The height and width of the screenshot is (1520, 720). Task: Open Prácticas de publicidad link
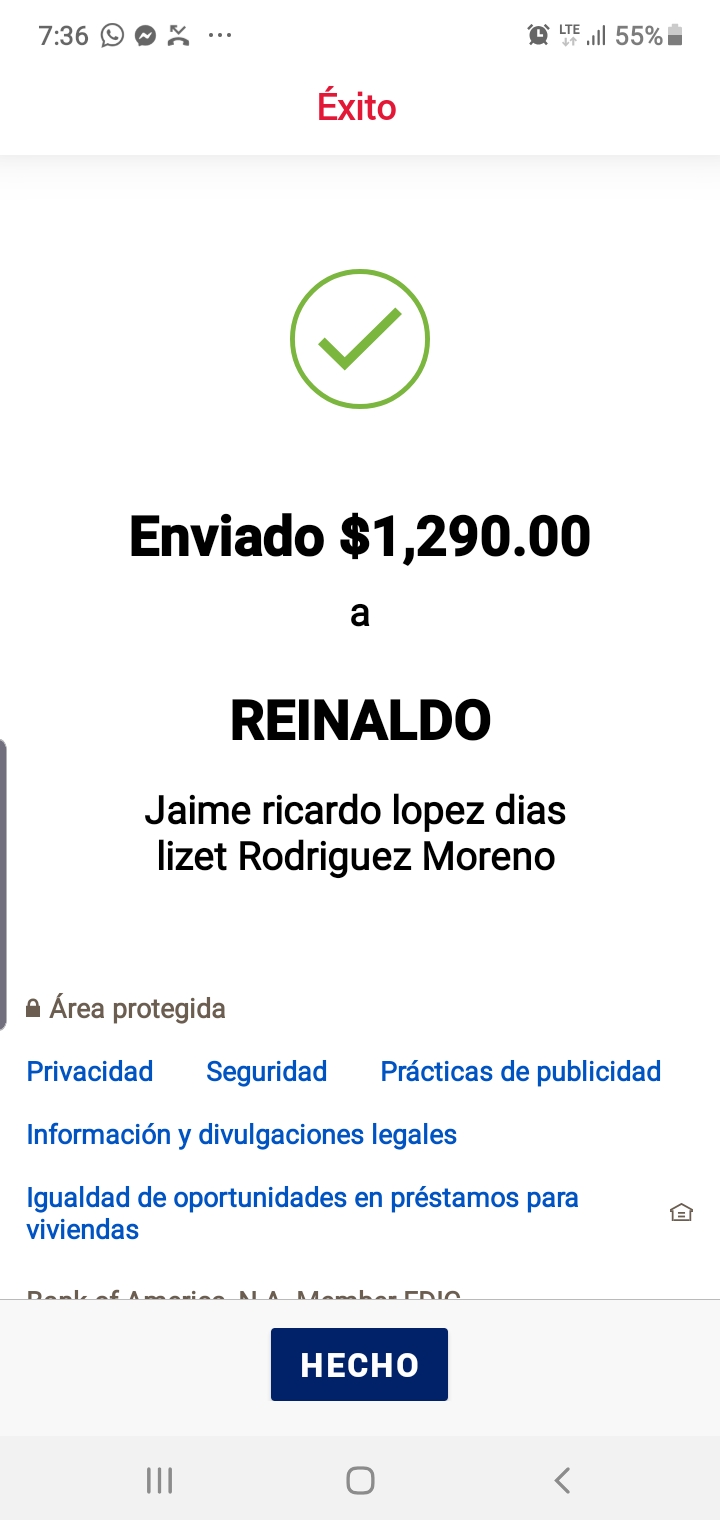coord(521,1071)
